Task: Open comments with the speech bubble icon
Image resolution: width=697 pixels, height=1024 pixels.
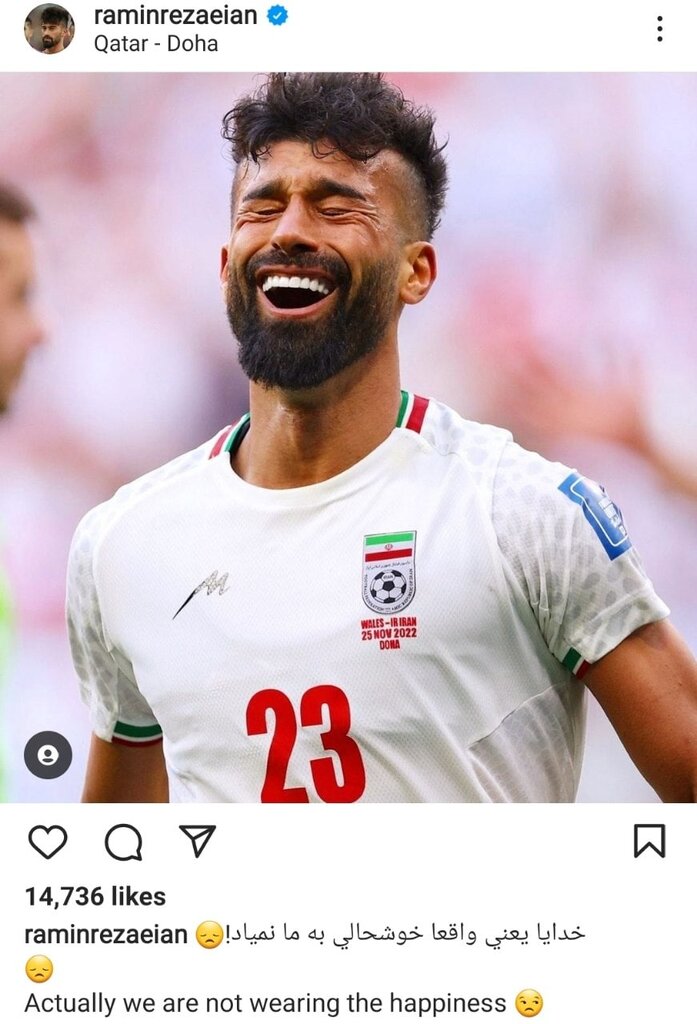Action: [123, 842]
